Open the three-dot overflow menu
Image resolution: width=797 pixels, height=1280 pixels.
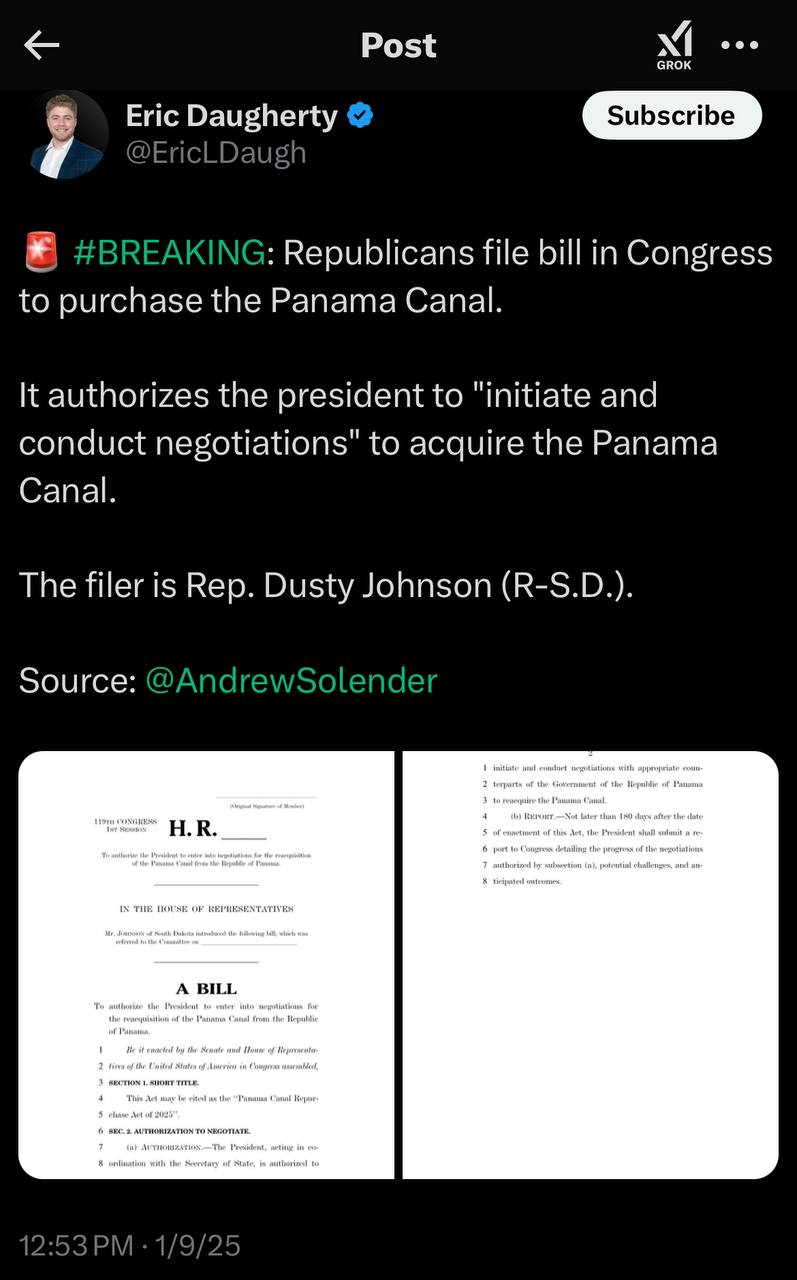740,45
